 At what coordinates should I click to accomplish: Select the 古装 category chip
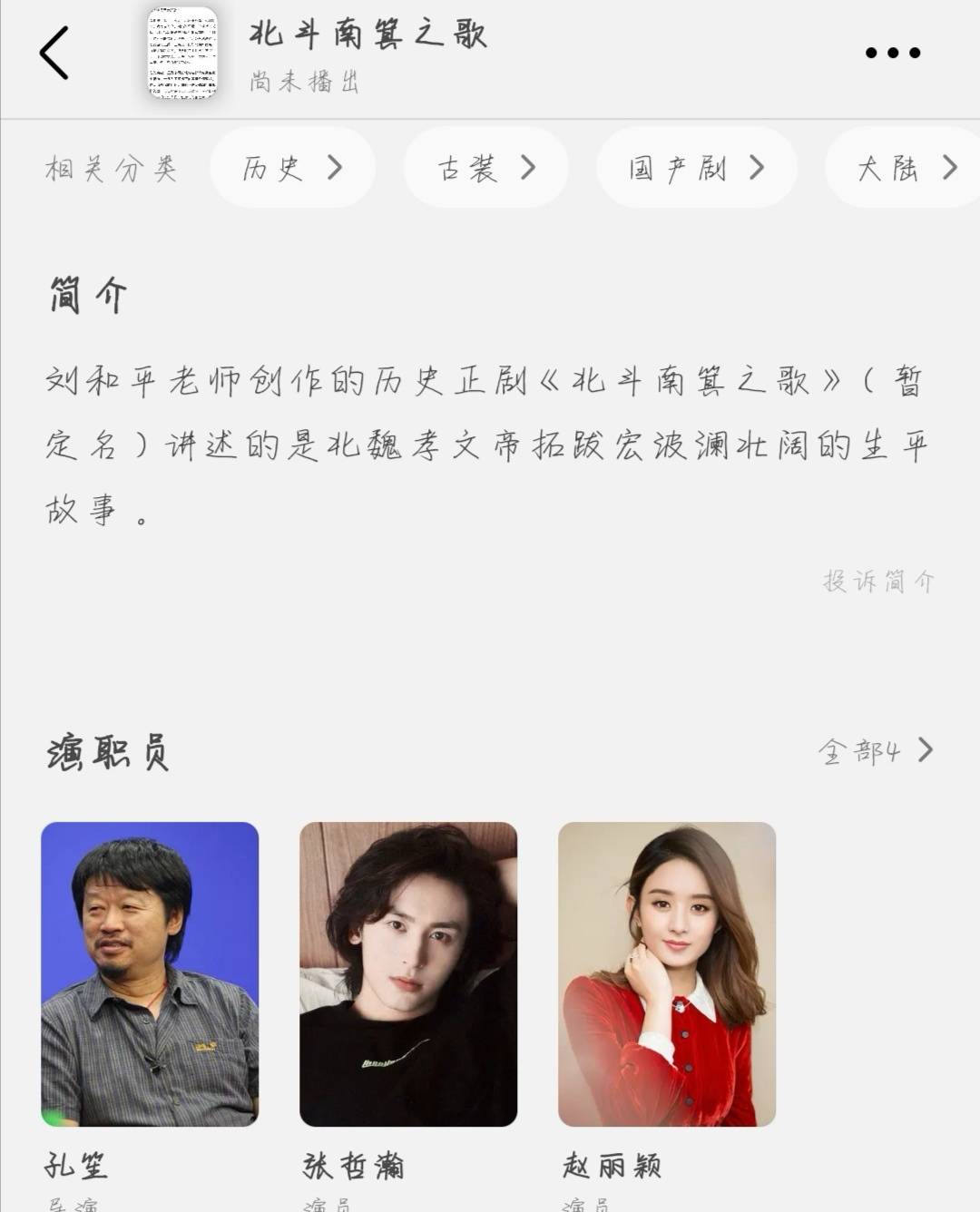click(x=485, y=168)
